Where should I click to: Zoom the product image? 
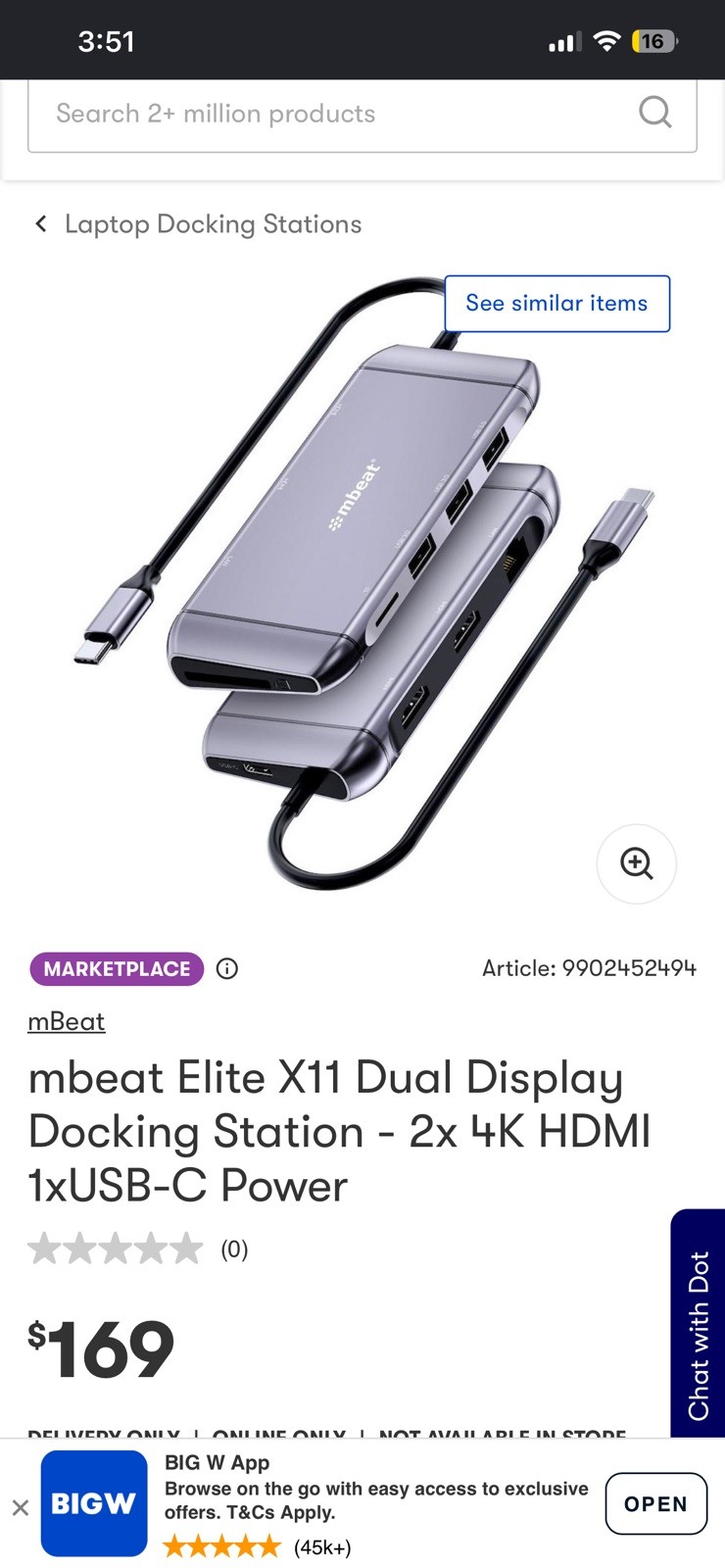click(x=637, y=863)
